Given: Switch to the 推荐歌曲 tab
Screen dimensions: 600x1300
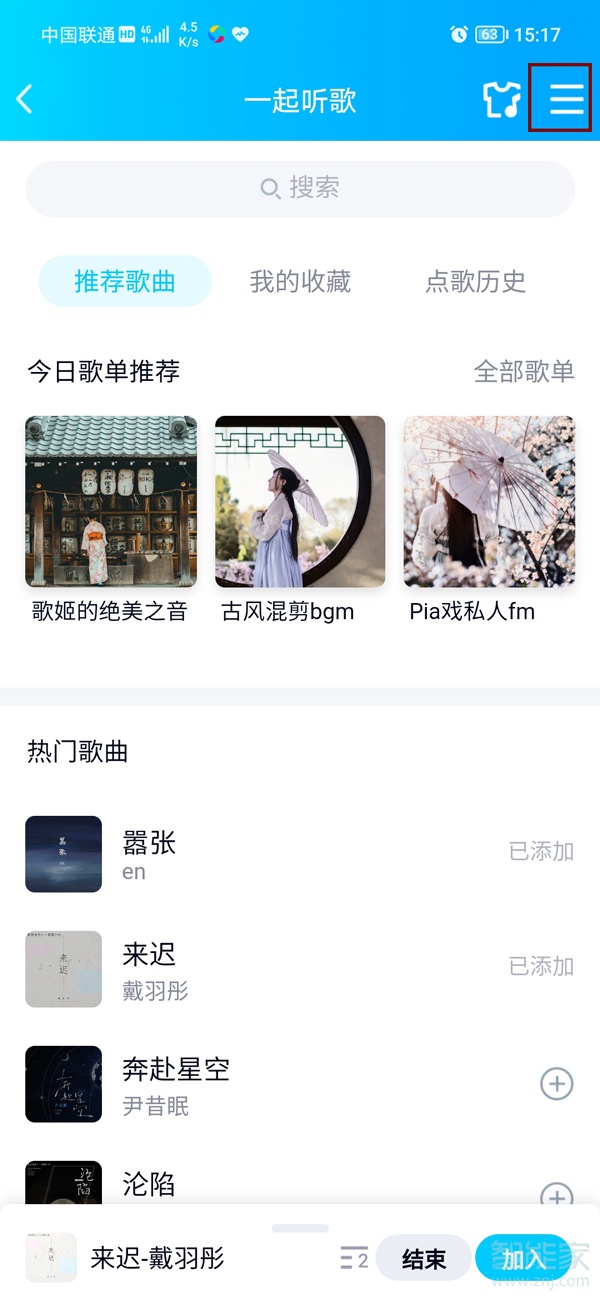Looking at the screenshot, I should coord(125,281).
